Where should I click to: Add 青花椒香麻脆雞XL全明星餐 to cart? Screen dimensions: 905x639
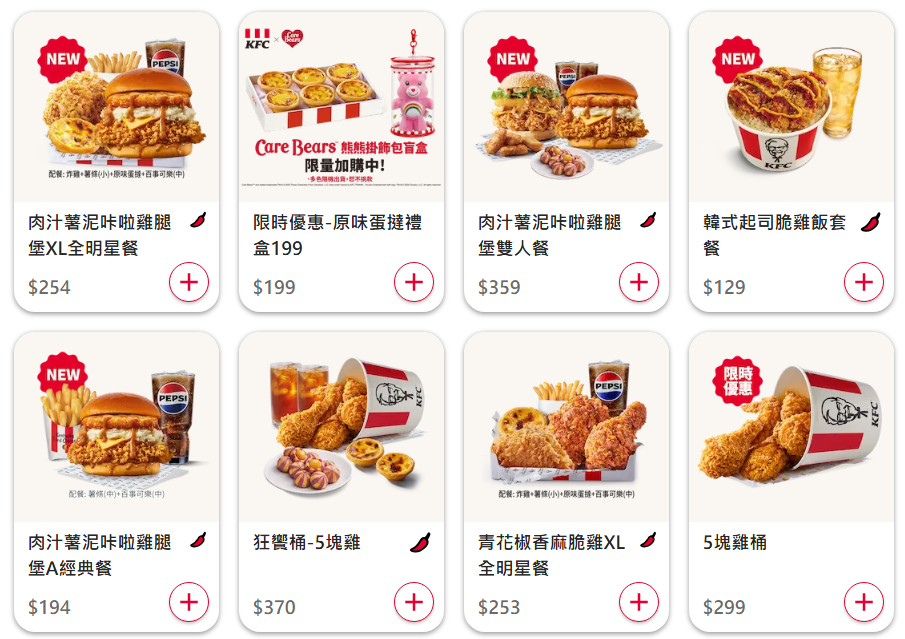pyautogui.click(x=639, y=602)
